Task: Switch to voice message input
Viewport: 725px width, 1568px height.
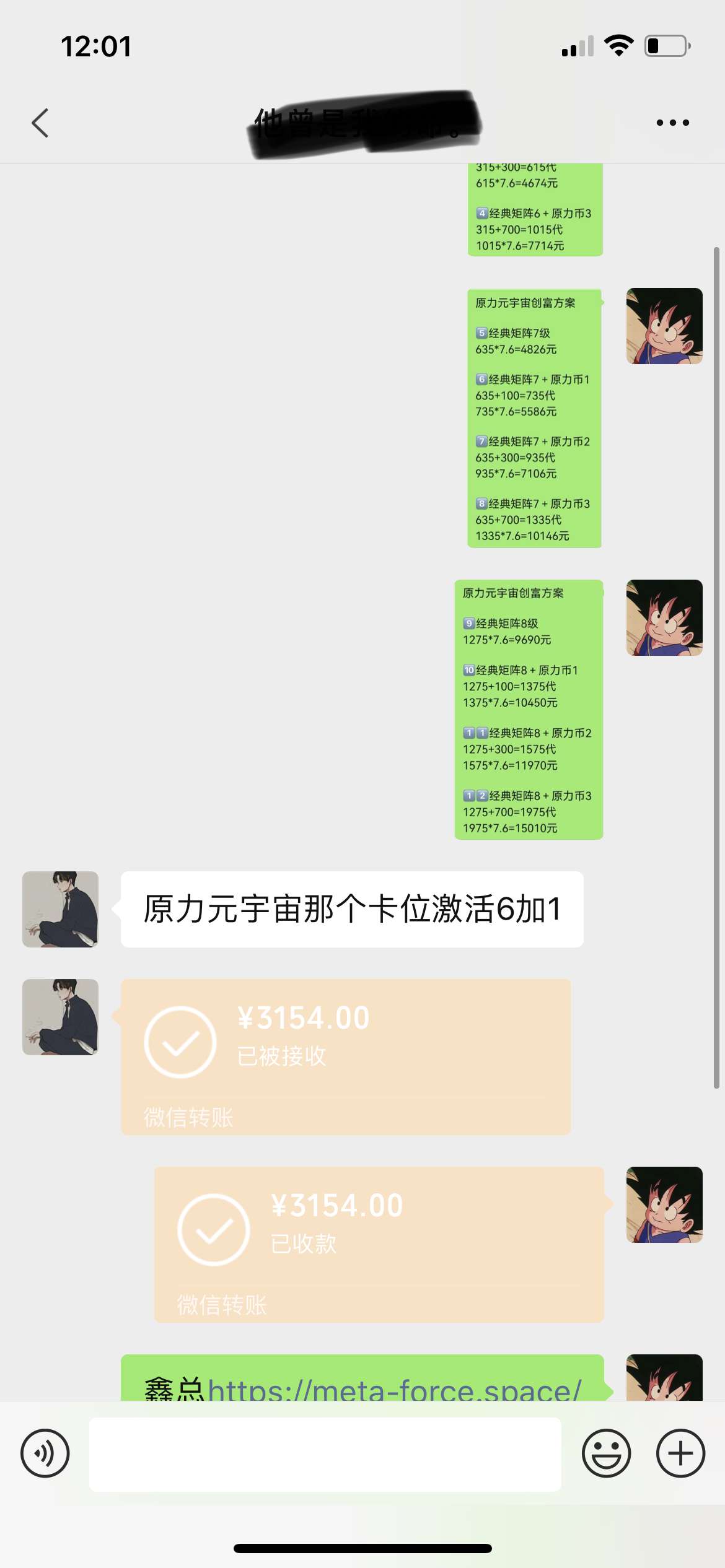Action: (x=45, y=1453)
